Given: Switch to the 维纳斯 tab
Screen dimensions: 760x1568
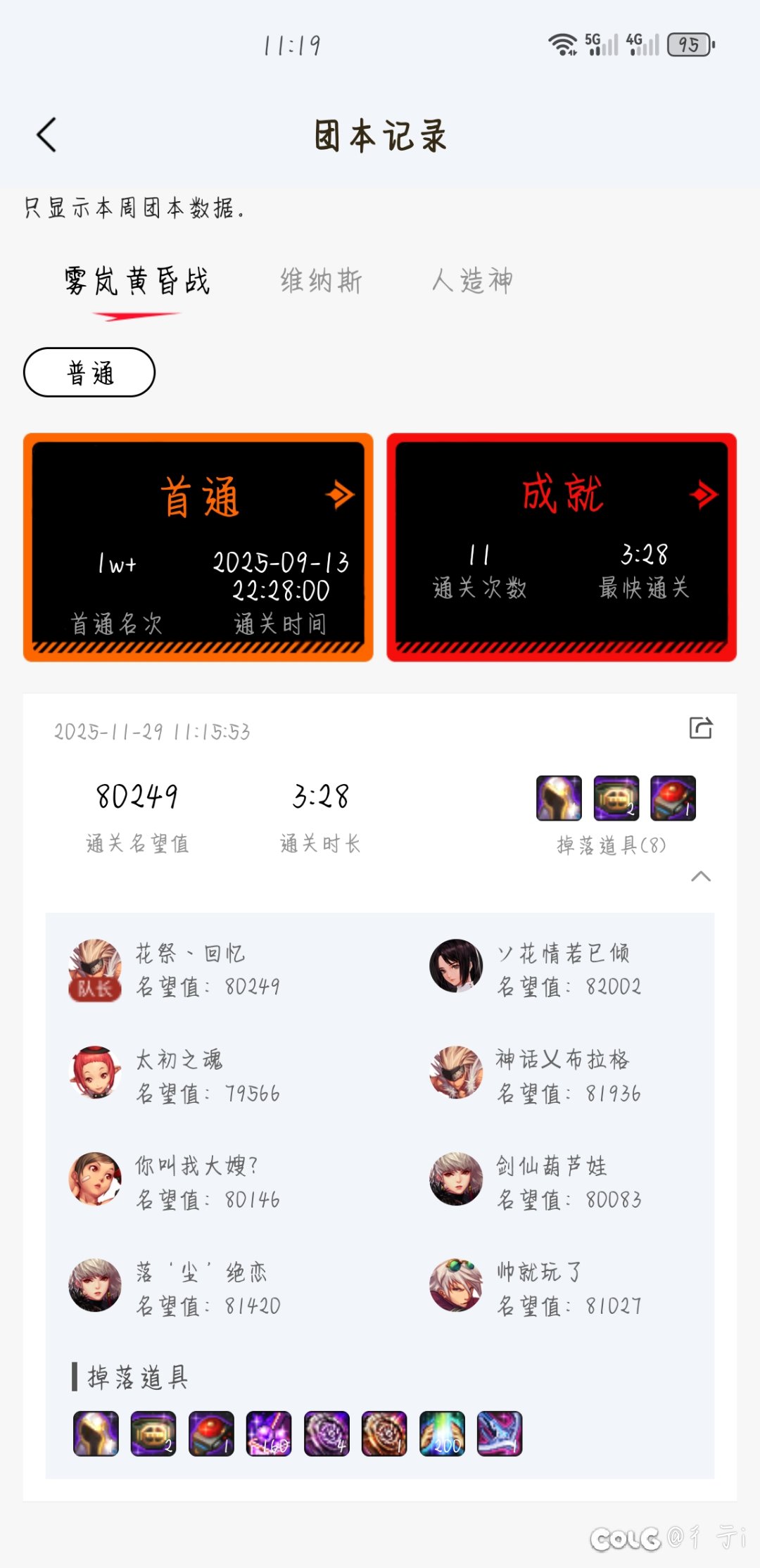Looking at the screenshot, I should 321,282.
